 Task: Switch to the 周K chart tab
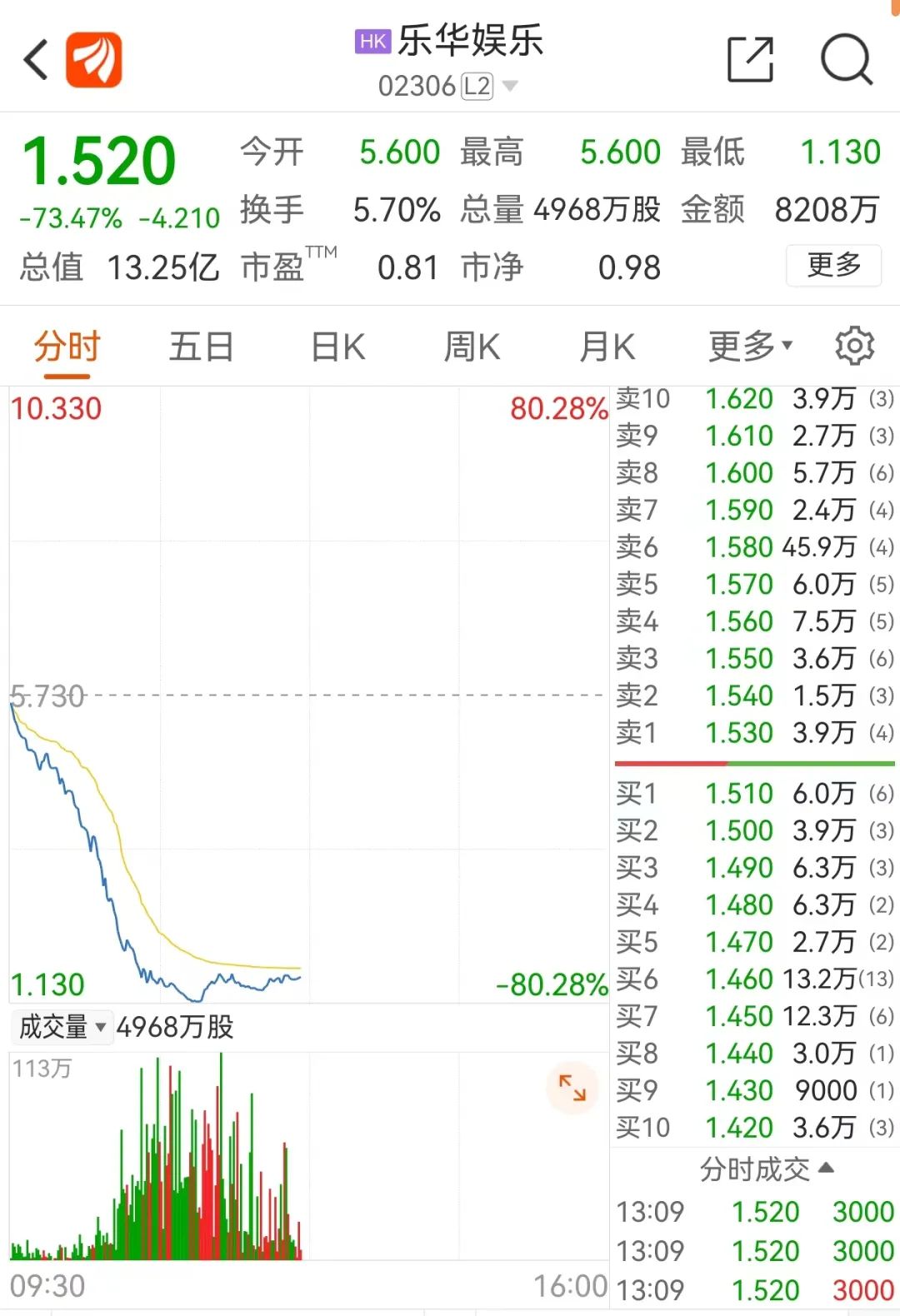tap(472, 346)
